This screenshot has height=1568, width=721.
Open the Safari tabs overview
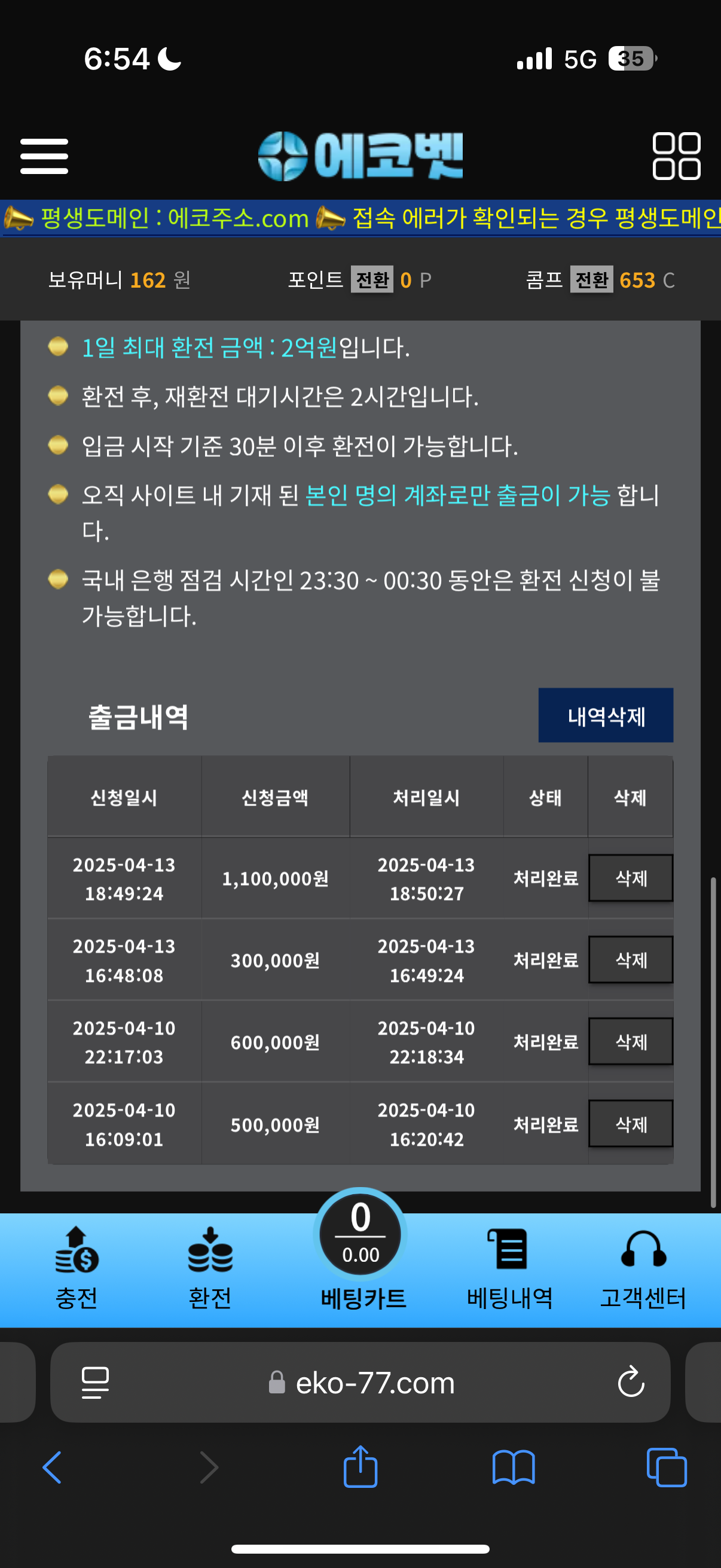coord(666,1468)
